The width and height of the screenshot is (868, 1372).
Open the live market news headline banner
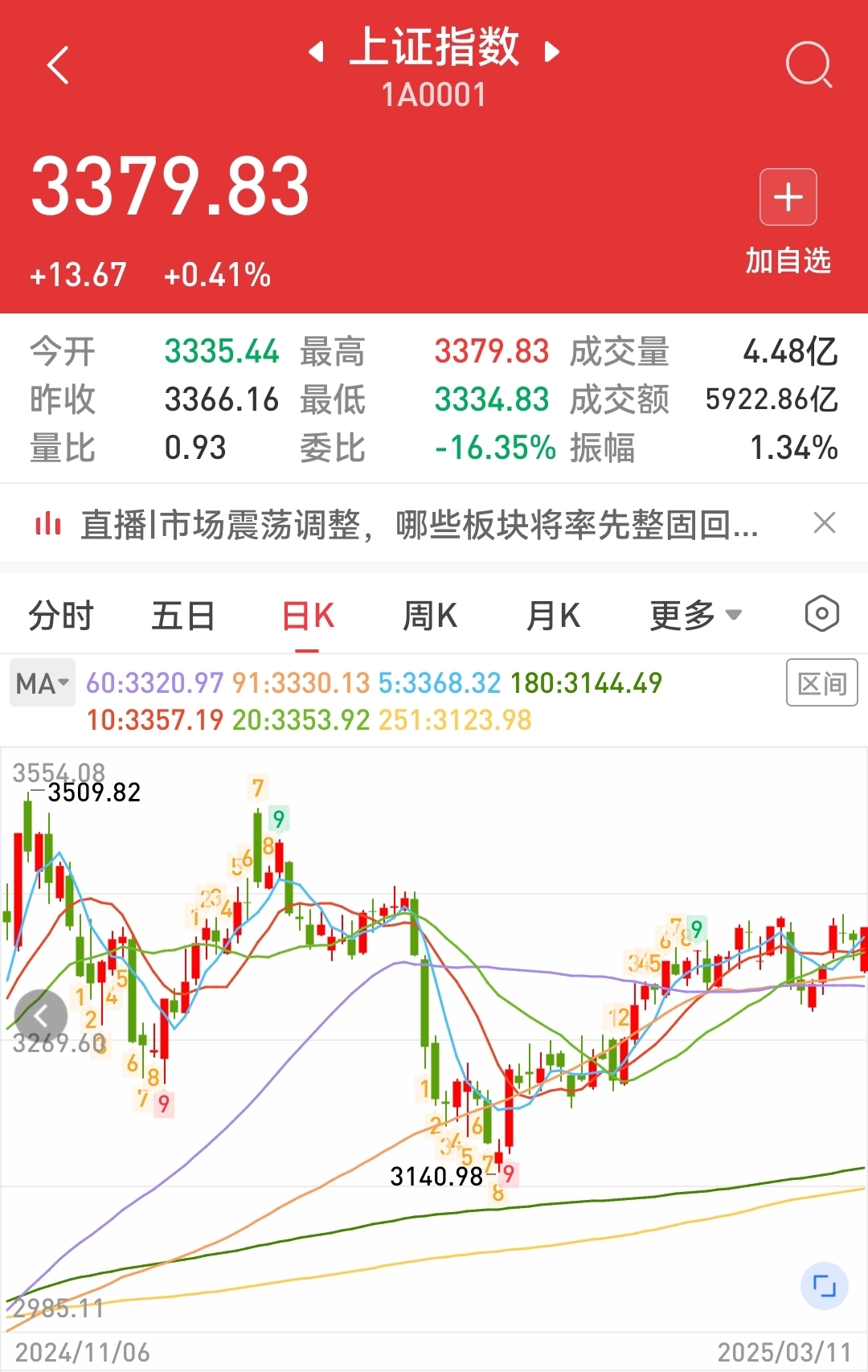pos(418,524)
